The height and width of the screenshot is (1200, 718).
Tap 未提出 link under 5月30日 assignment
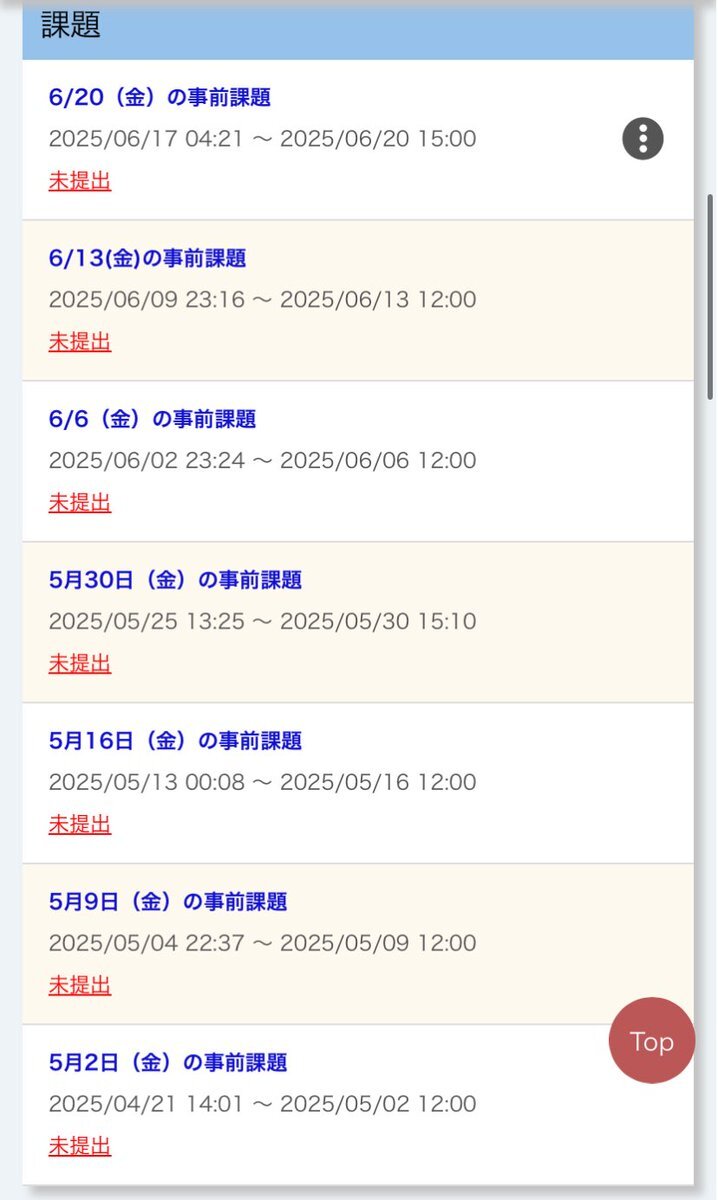pyautogui.click(x=80, y=664)
